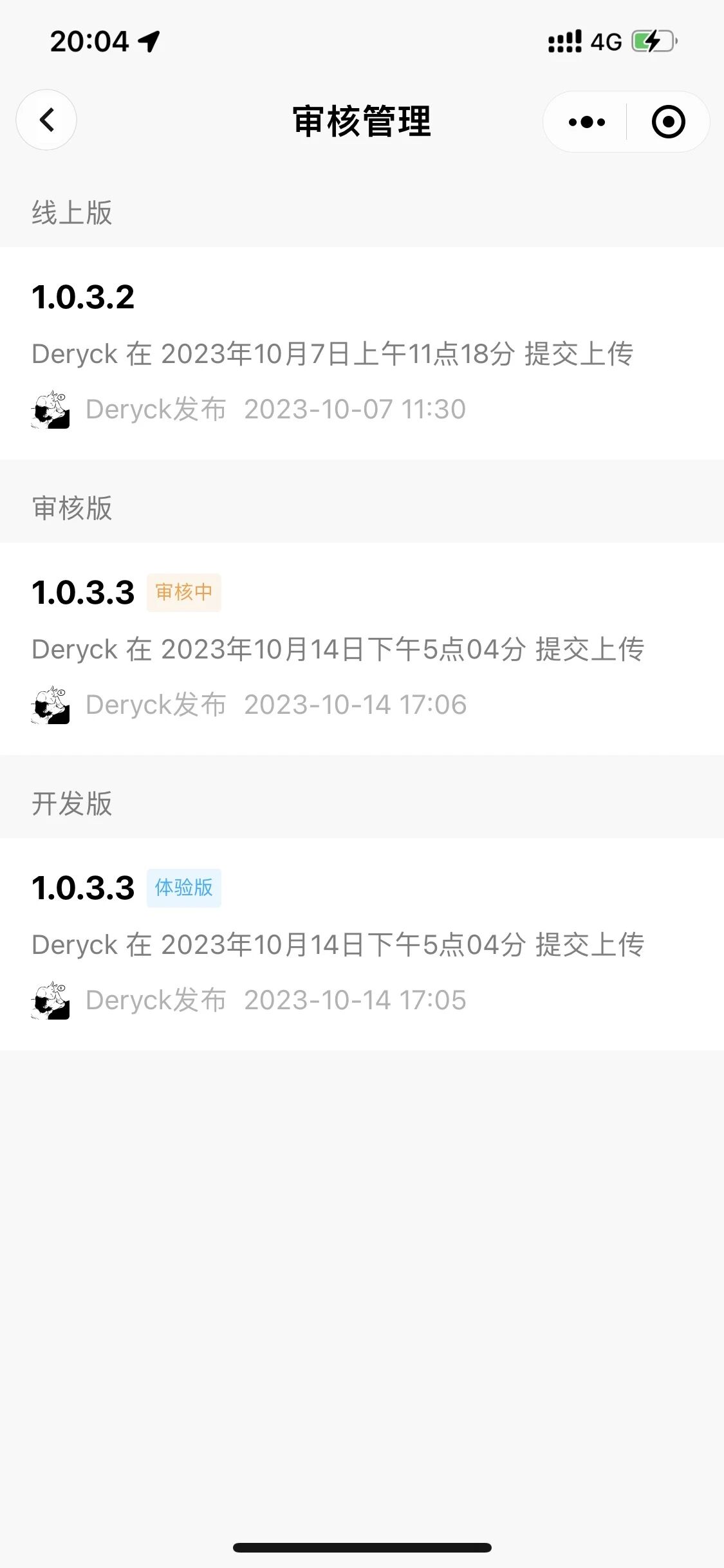Viewport: 724px width, 1568px height.
Task: Go back from 审核管理 page
Action: coord(46,120)
